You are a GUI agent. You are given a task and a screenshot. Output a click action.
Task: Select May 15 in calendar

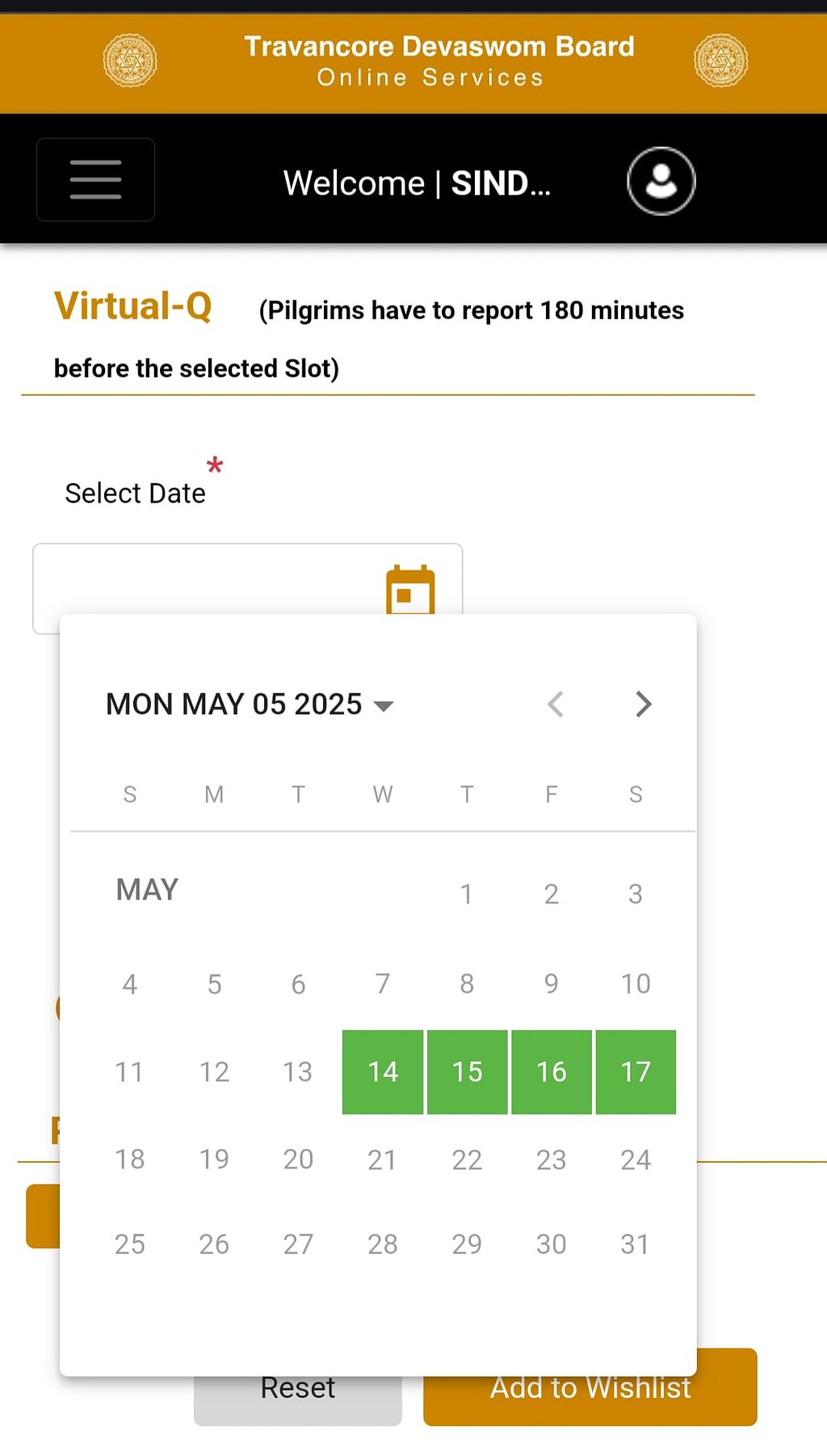pyautogui.click(x=468, y=1072)
